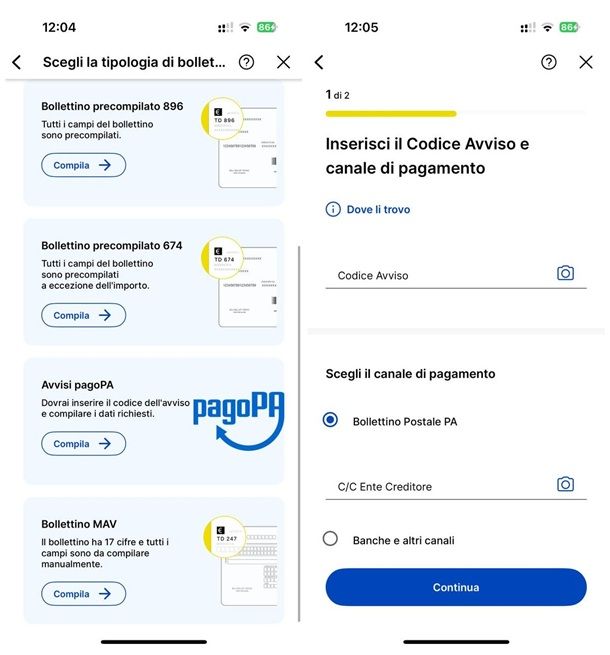Tap Compila for Bollettino precompilato 674
610x655 pixels.
83,315
